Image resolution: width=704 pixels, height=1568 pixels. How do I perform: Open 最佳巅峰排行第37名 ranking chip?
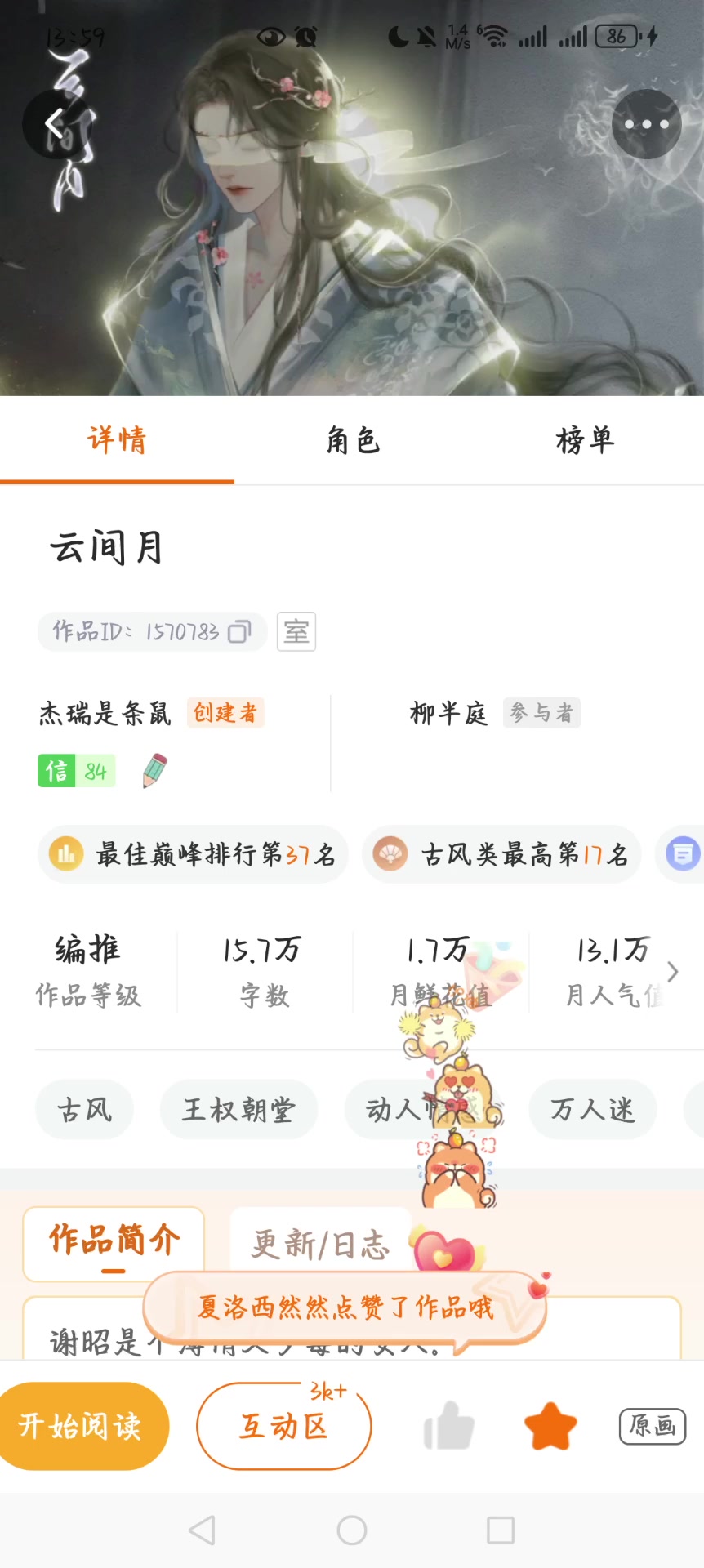click(194, 855)
